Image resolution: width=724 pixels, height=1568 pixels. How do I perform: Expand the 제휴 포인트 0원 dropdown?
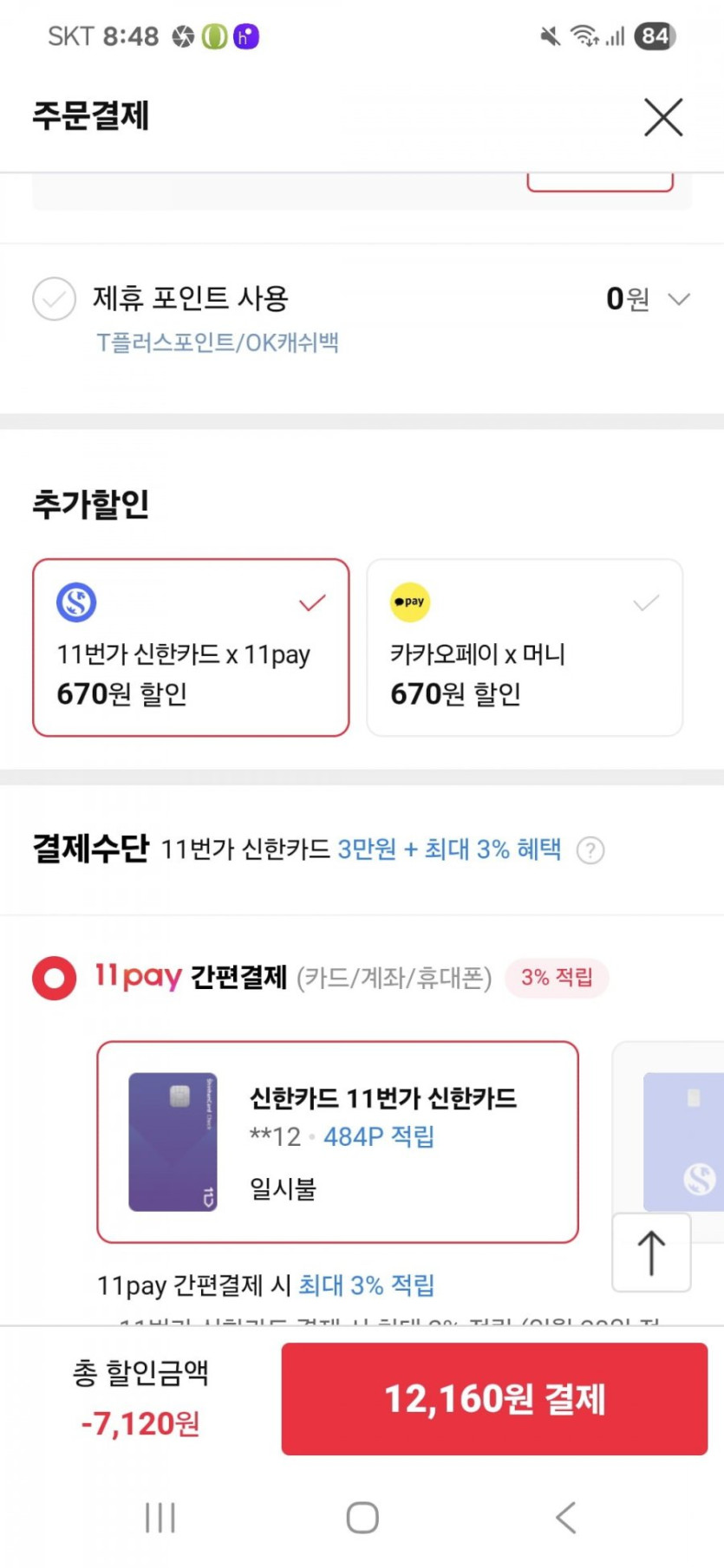click(x=679, y=299)
